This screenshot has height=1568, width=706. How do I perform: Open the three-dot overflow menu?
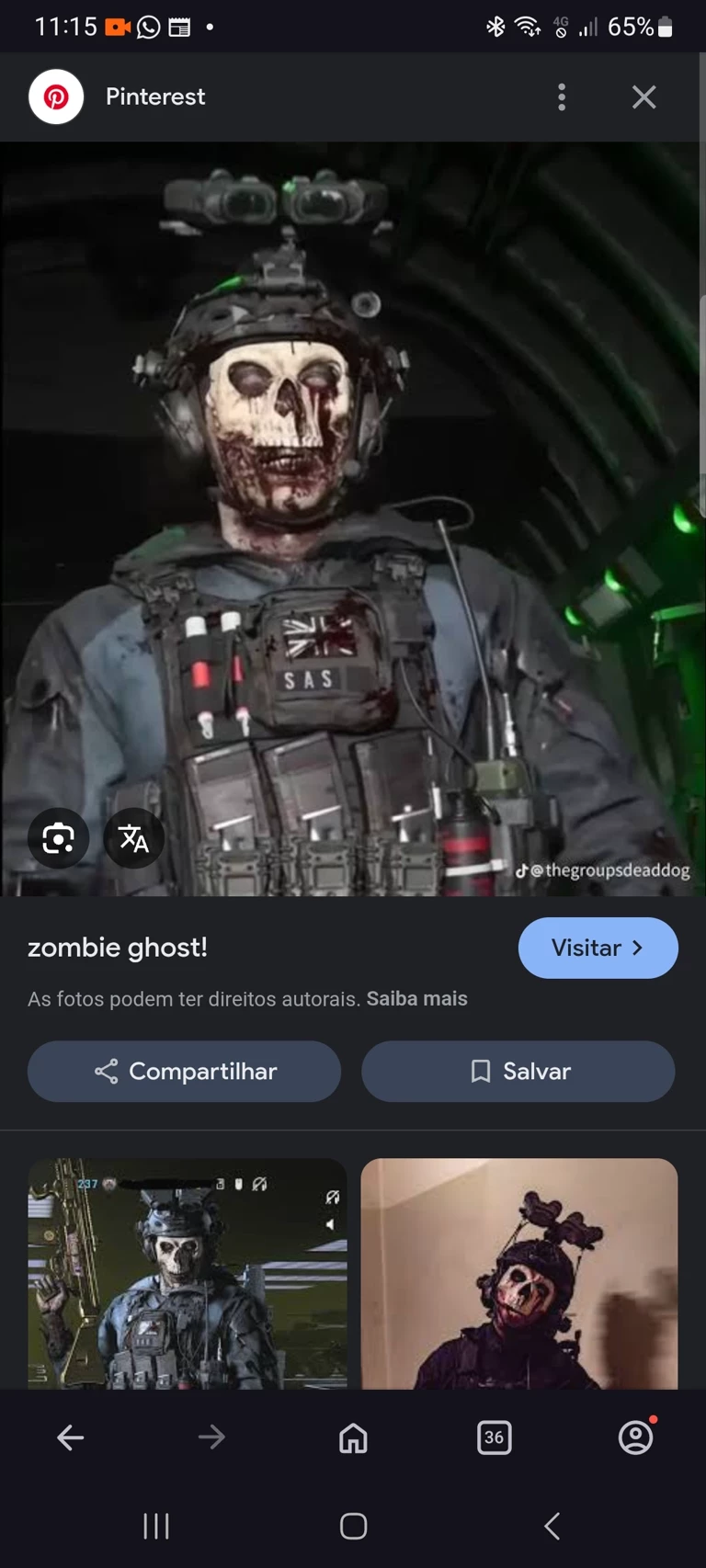point(562,97)
